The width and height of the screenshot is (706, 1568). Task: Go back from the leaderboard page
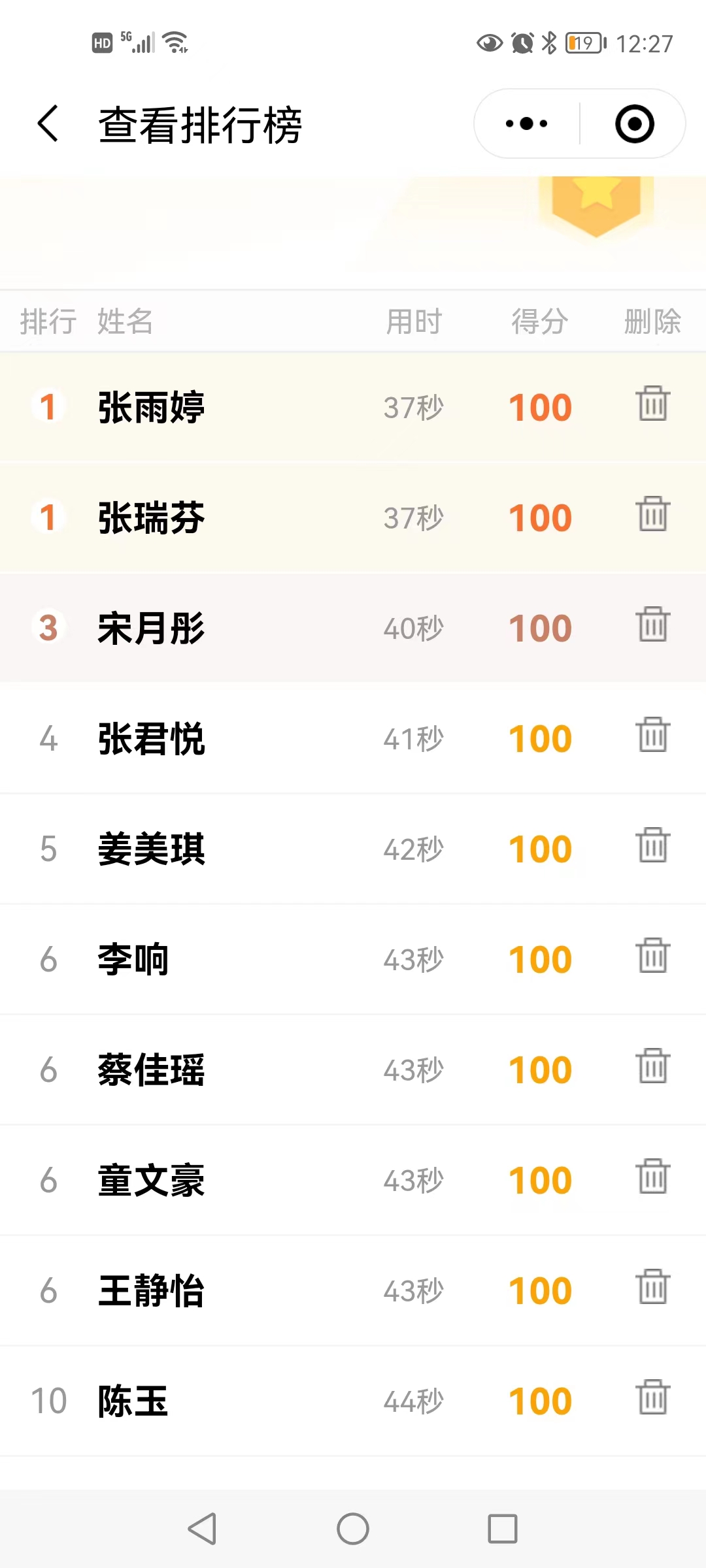(48, 123)
